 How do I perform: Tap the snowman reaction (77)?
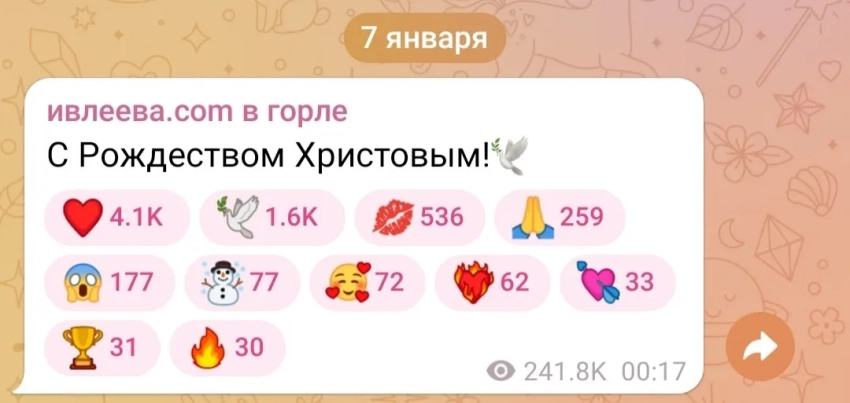[242, 283]
